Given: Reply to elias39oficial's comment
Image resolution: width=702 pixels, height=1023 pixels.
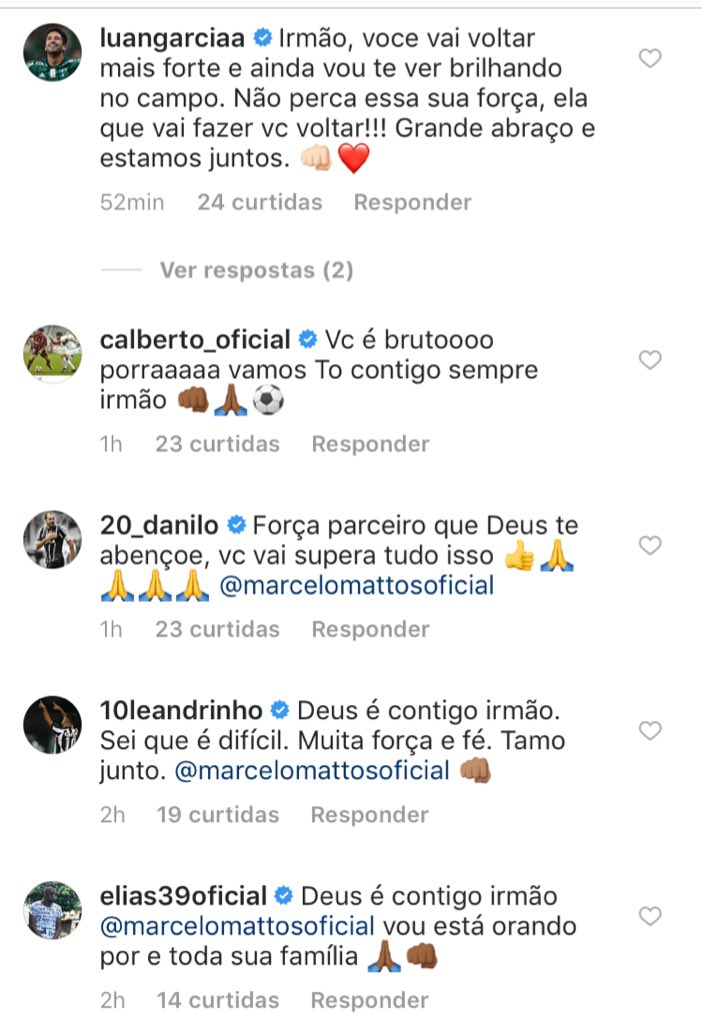Looking at the screenshot, I should click(370, 1000).
